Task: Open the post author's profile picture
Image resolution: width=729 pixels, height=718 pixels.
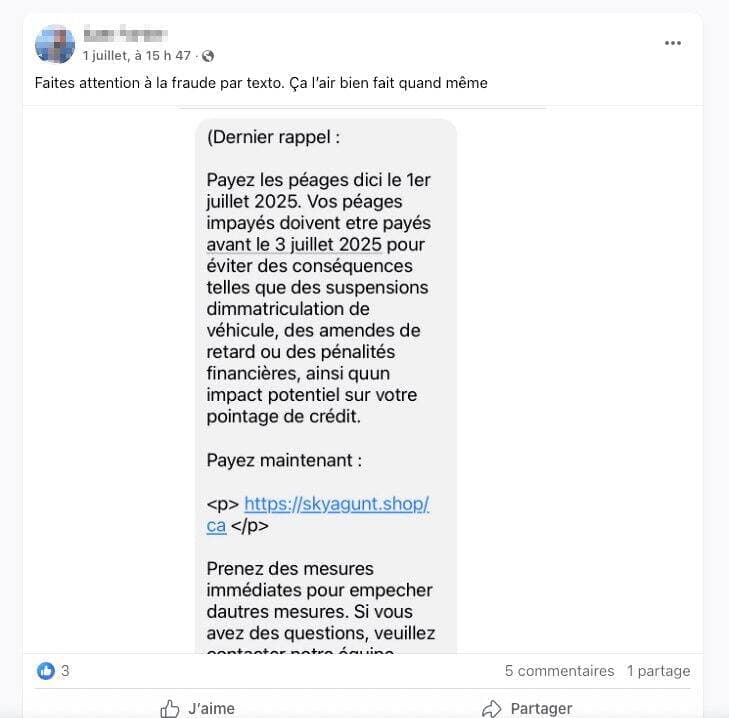Action: [54, 45]
